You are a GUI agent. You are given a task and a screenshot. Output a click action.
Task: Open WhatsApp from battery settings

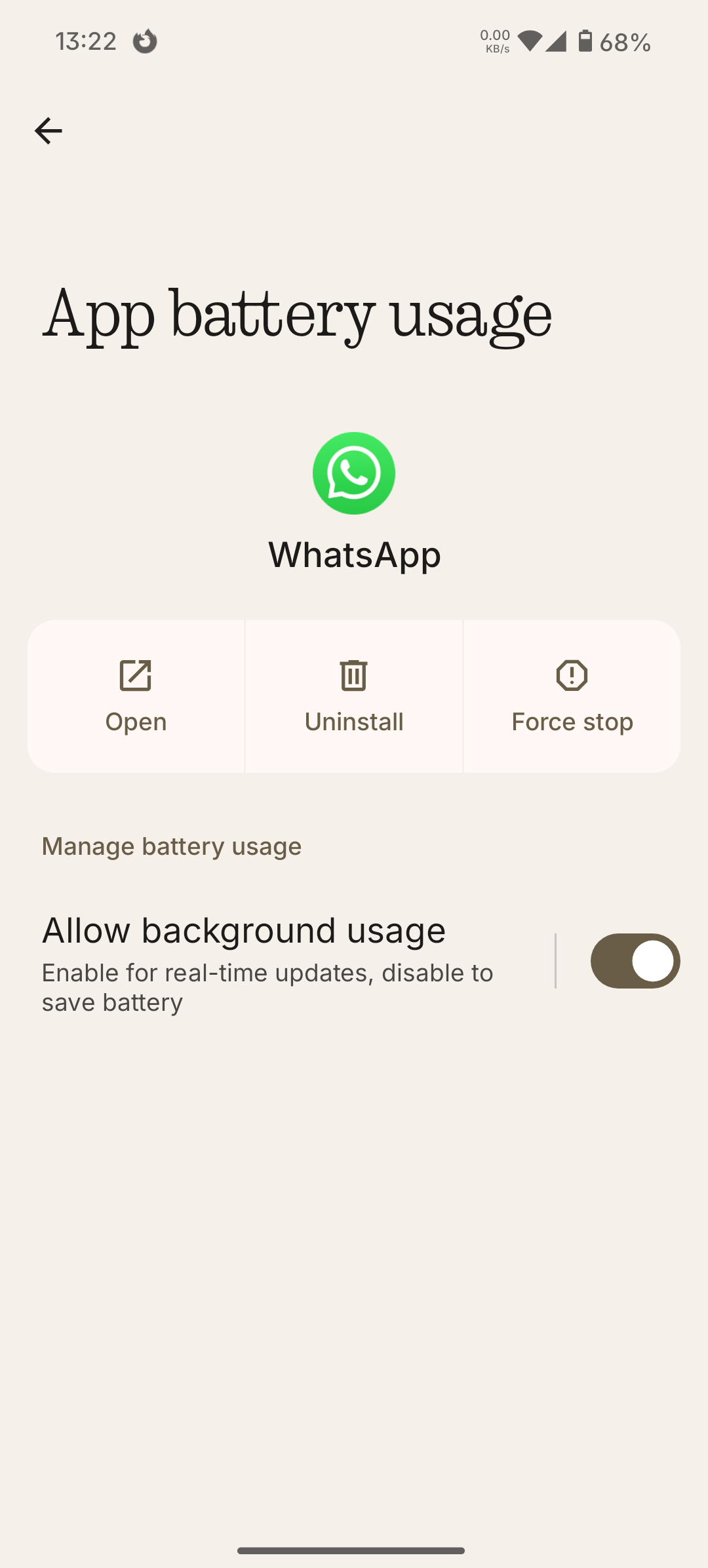pyautogui.click(x=136, y=696)
